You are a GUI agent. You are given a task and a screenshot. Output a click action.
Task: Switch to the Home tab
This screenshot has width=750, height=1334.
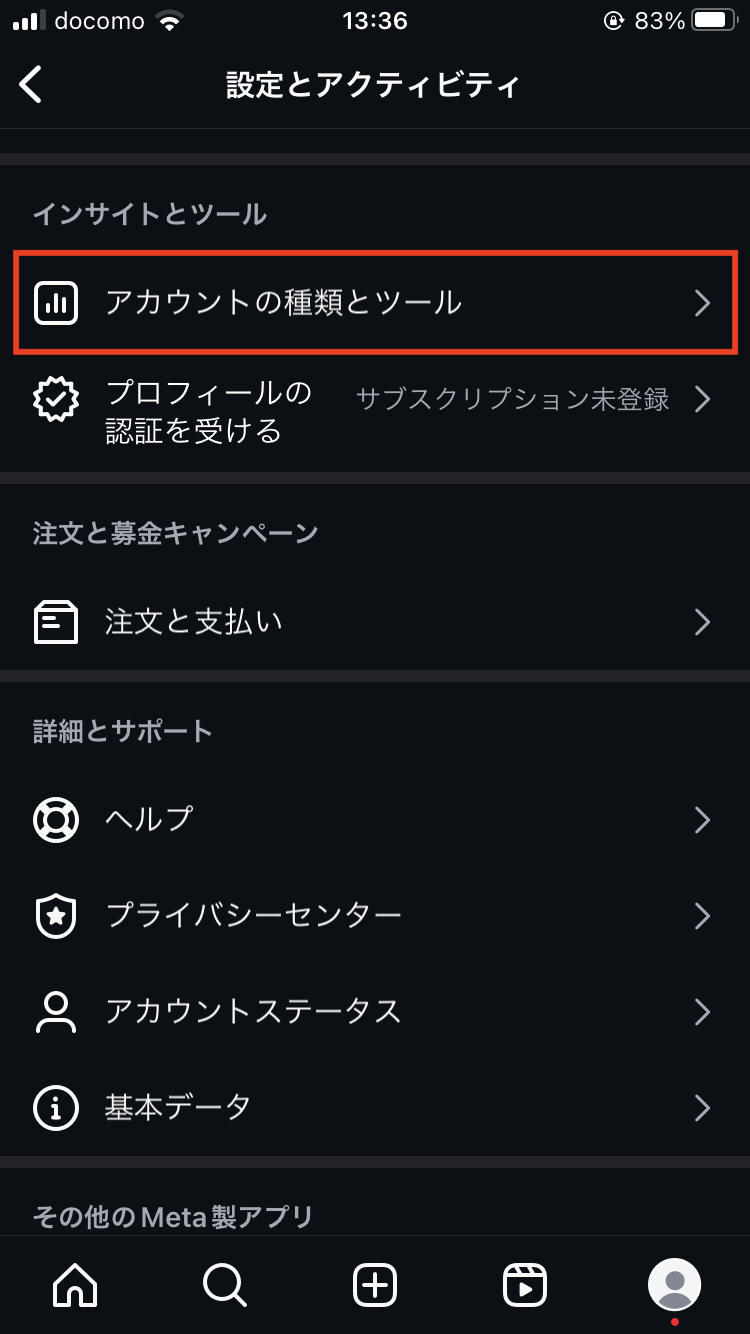[76, 1284]
